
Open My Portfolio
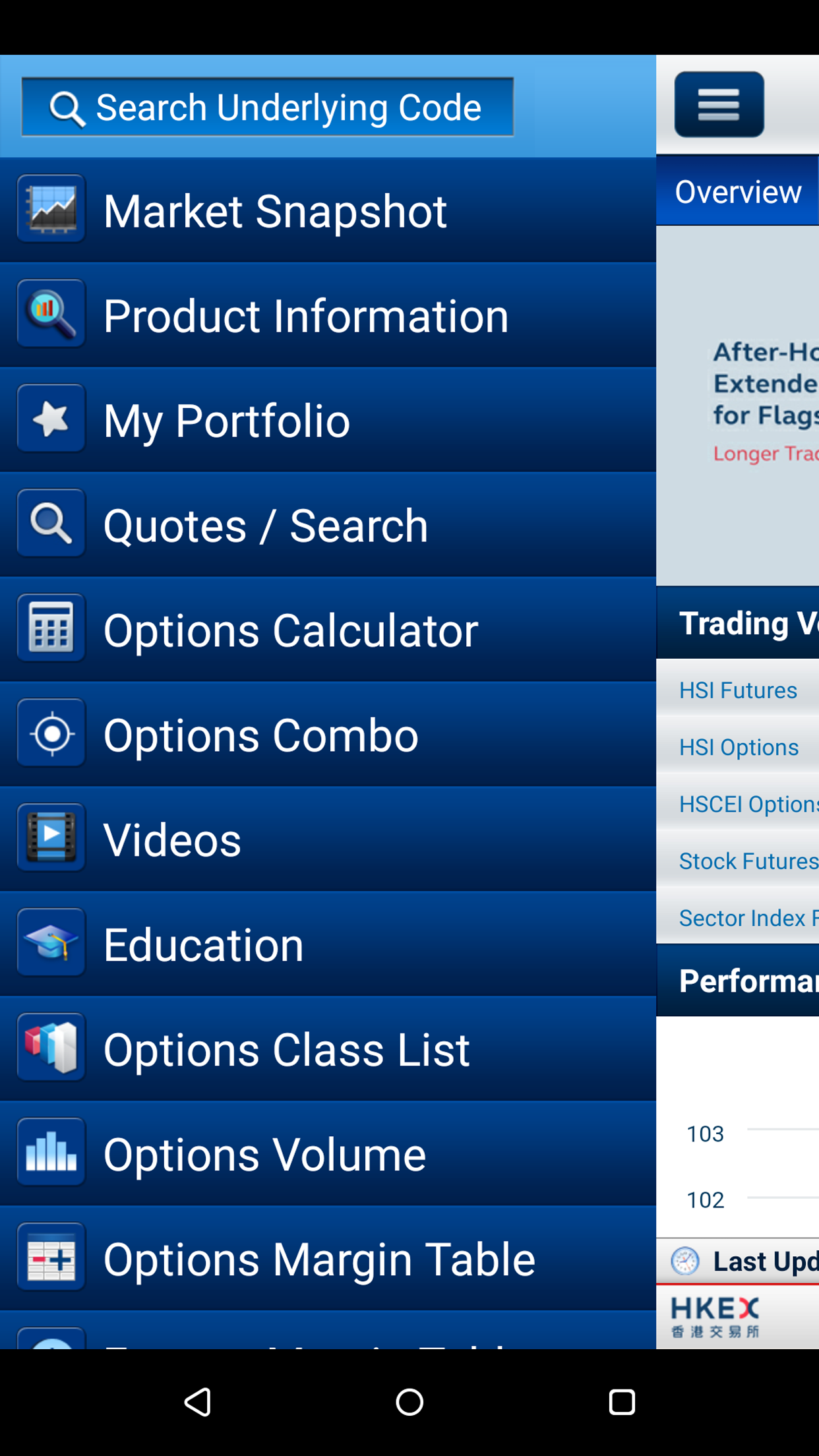click(x=328, y=420)
